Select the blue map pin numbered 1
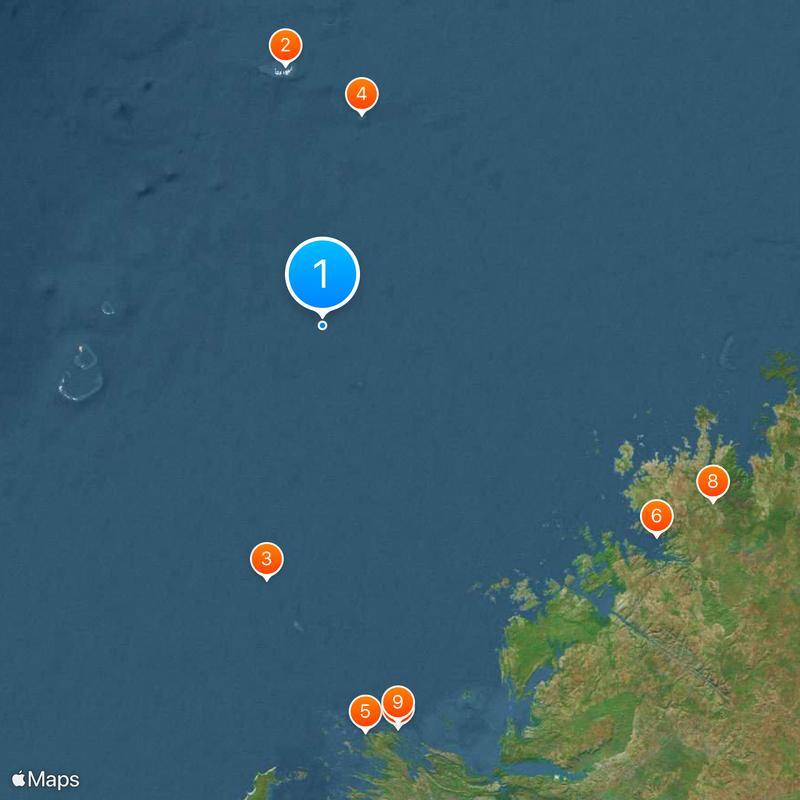 [x=322, y=273]
